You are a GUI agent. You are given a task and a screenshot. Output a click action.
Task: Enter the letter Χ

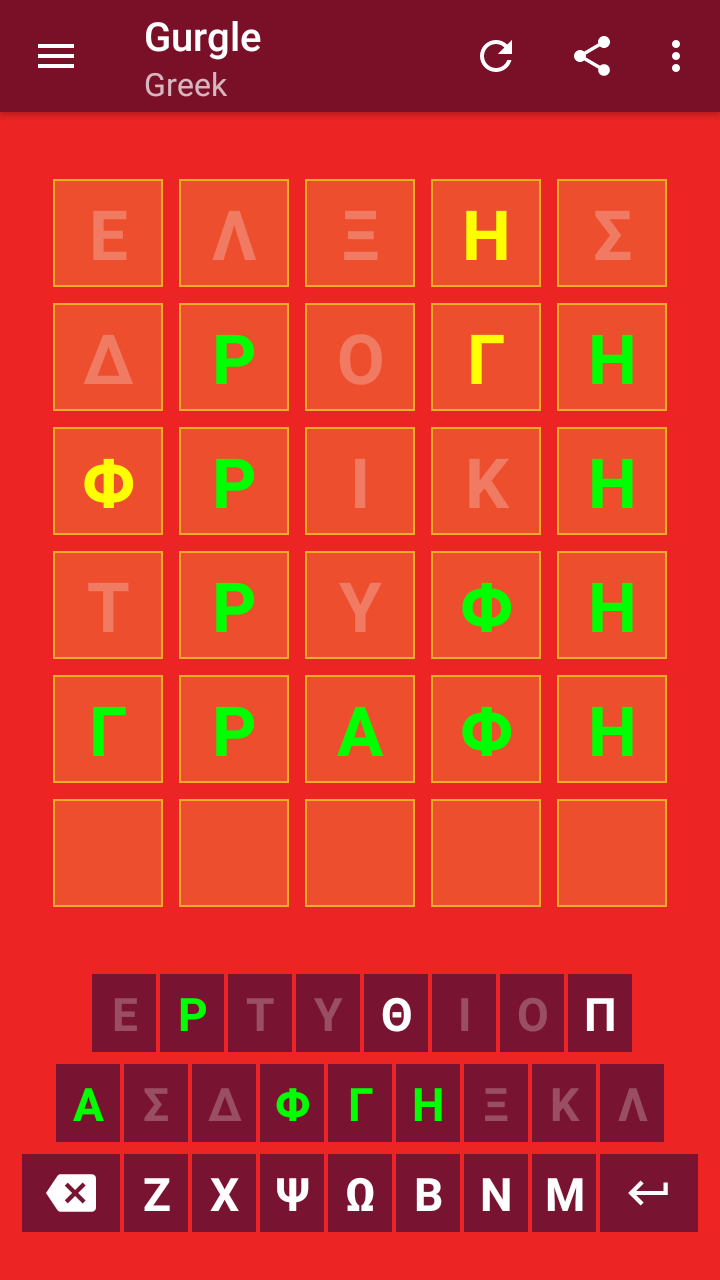[224, 1193]
